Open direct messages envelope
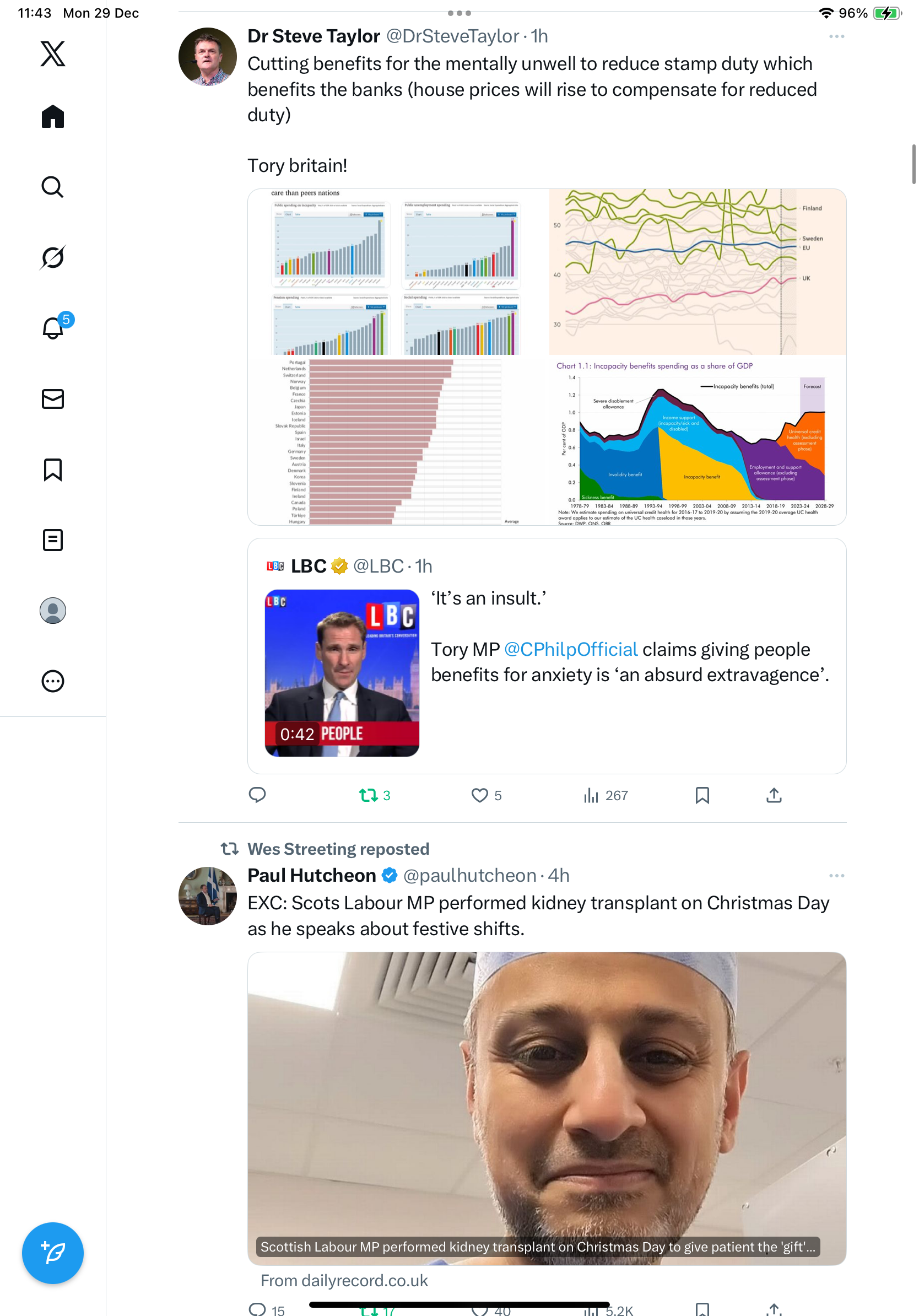The width and height of the screenshot is (919, 1316). coord(53,399)
